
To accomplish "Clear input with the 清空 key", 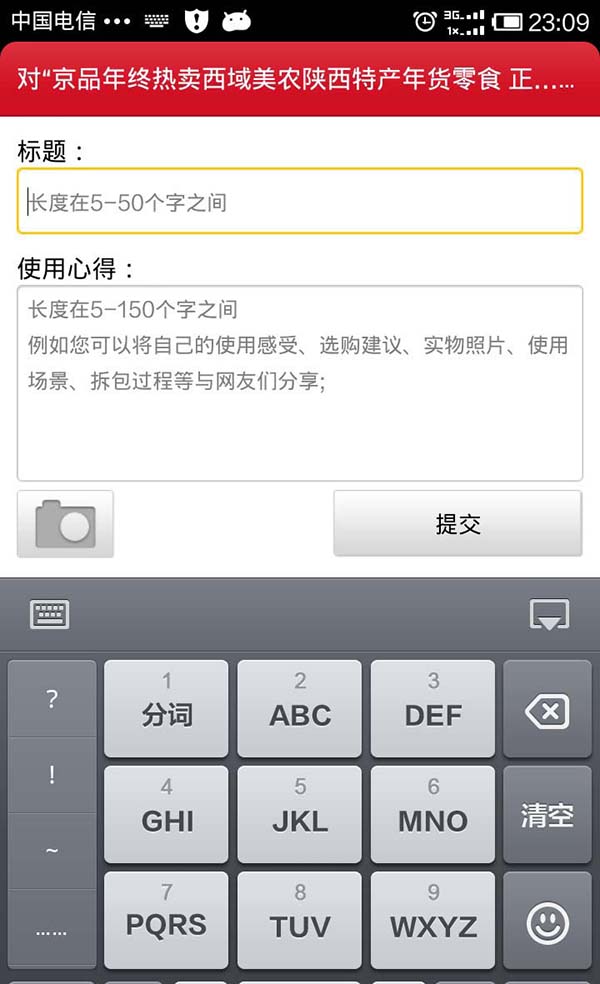I will coord(547,815).
